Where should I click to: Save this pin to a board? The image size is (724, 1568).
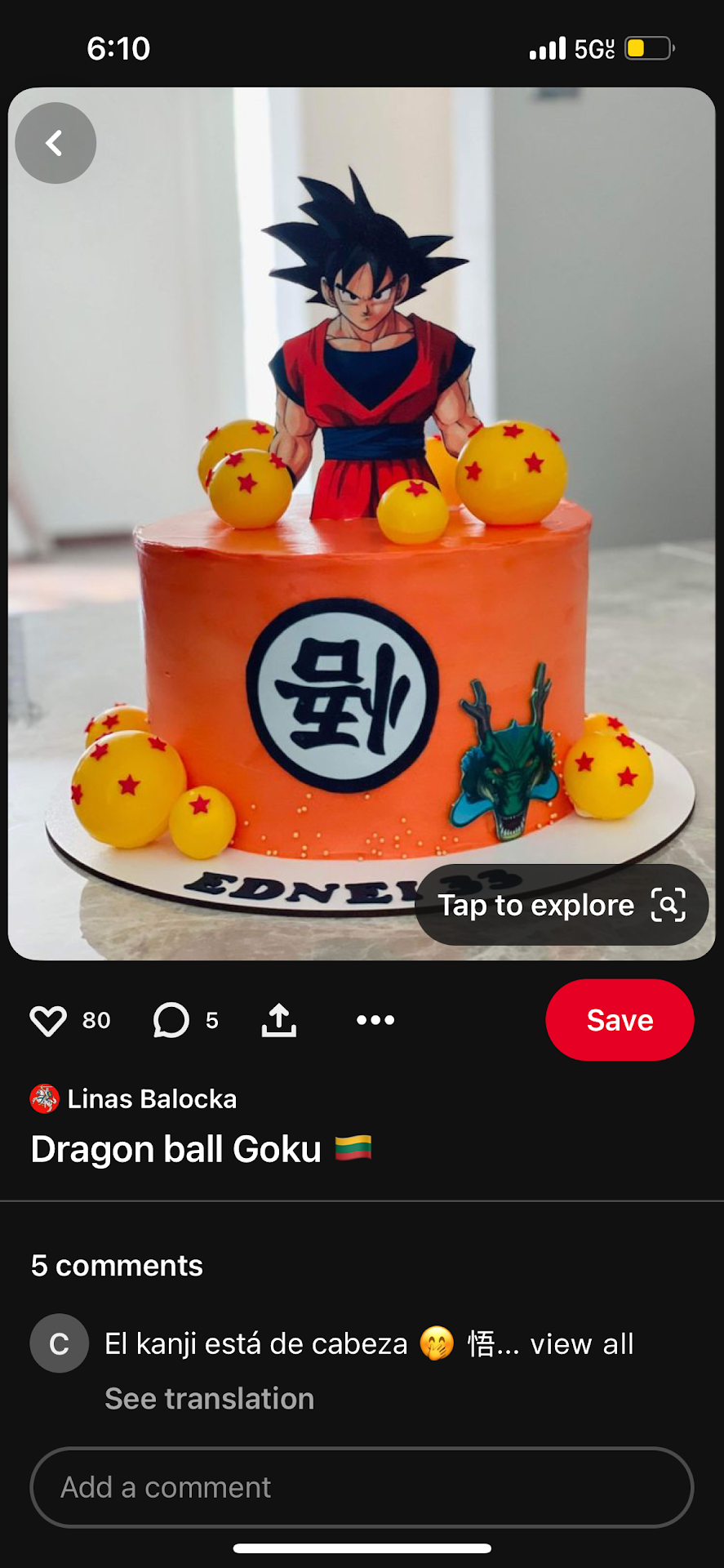click(x=620, y=1020)
